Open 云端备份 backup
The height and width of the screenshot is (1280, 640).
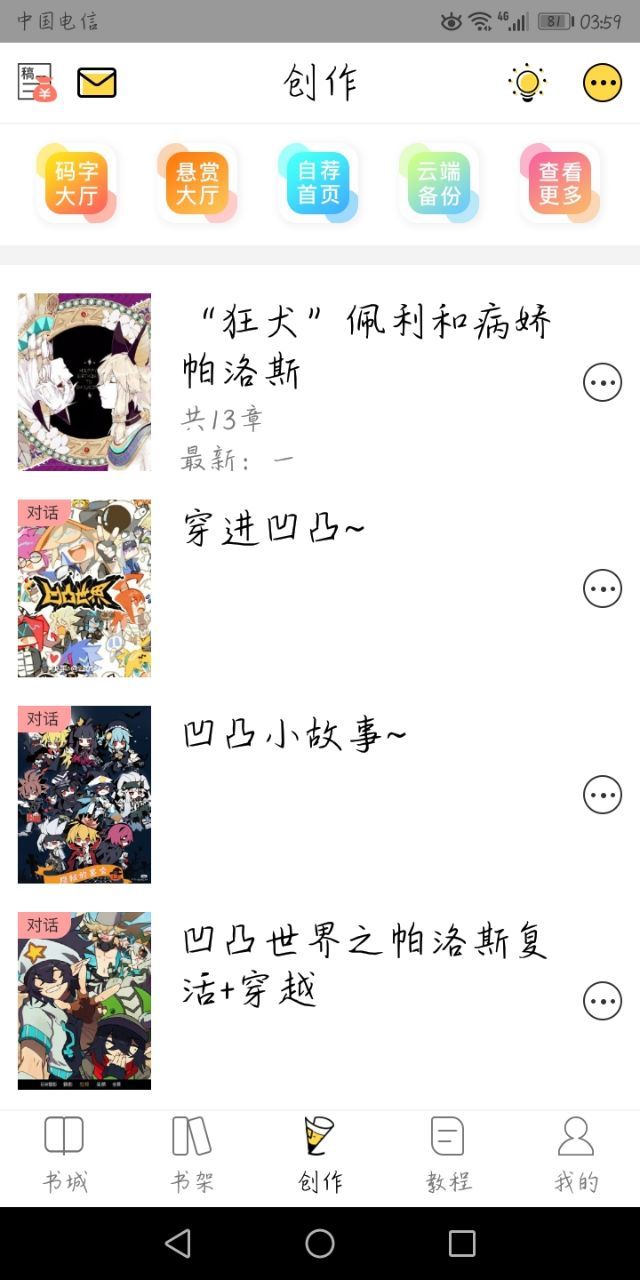[439, 183]
